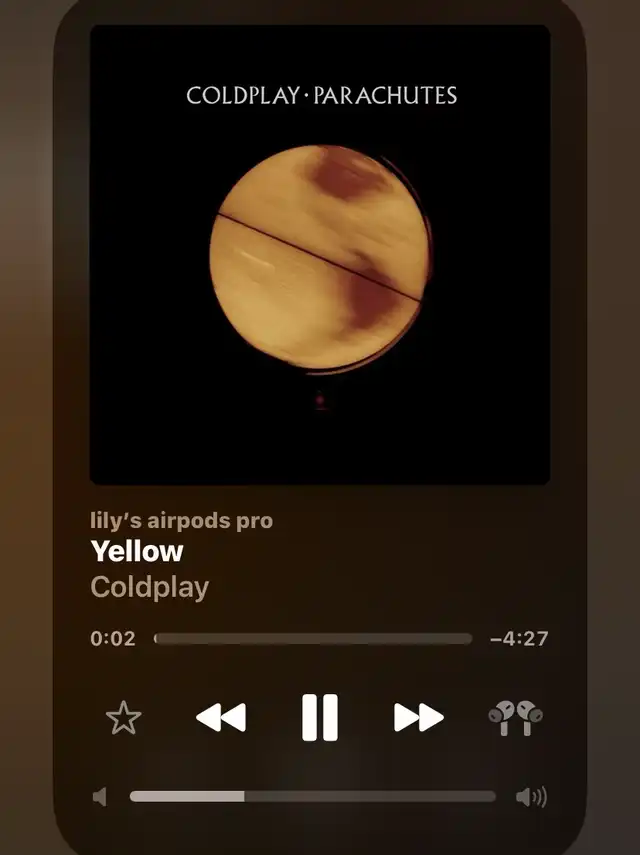
Task: Skip to the next track
Action: (x=419, y=717)
